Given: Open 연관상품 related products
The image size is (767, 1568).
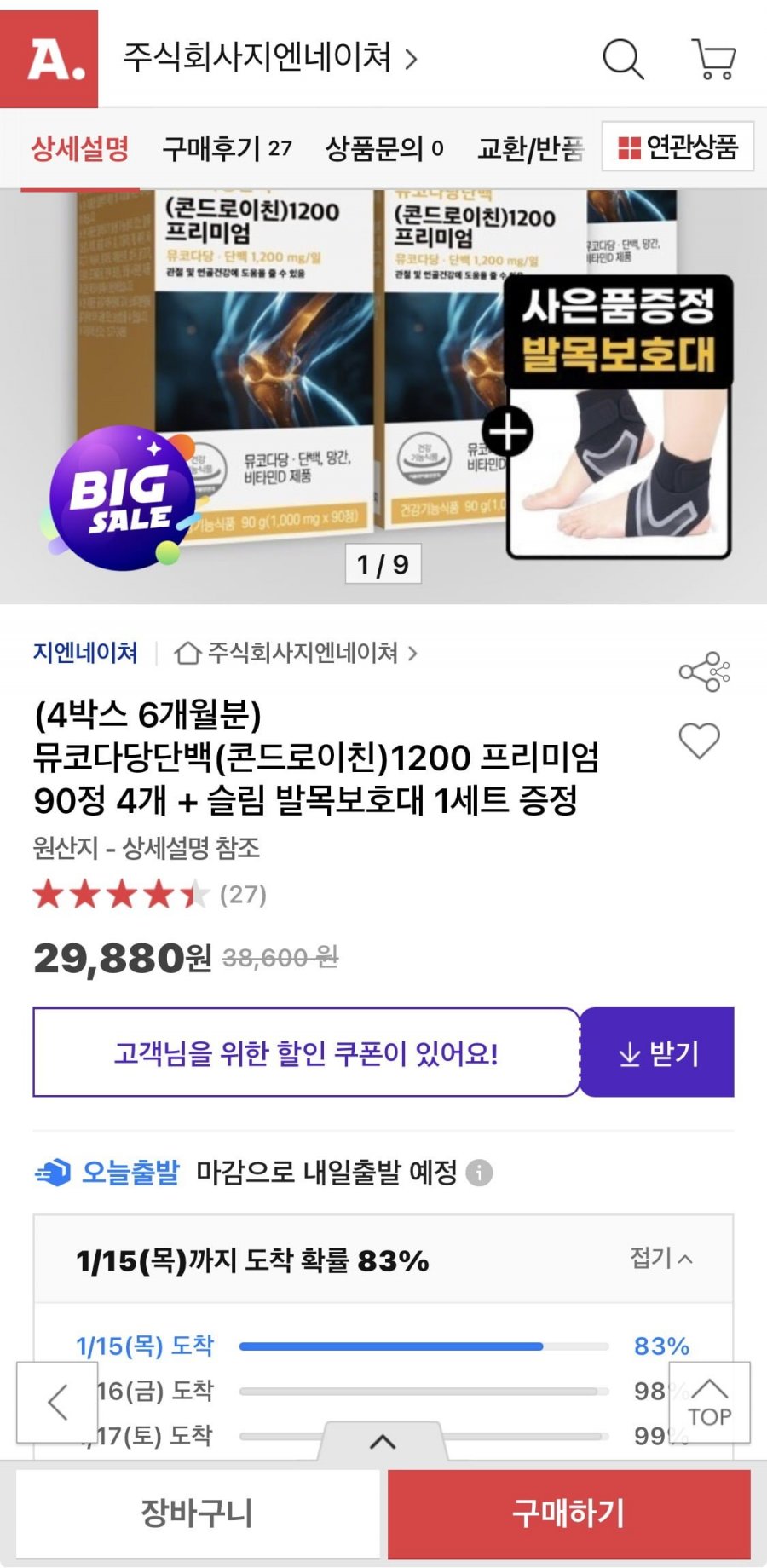Looking at the screenshot, I should [x=678, y=147].
